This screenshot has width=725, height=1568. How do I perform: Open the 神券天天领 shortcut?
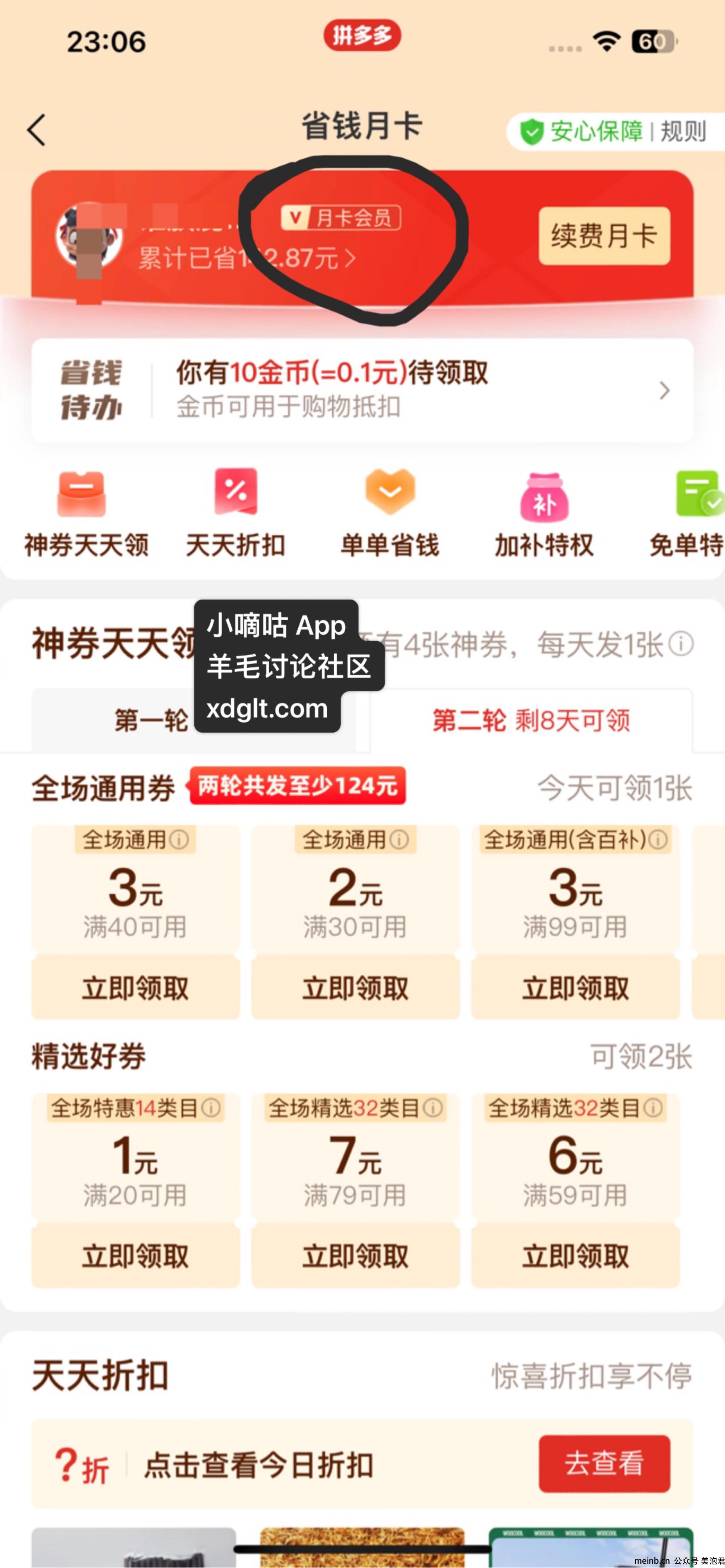point(86,512)
